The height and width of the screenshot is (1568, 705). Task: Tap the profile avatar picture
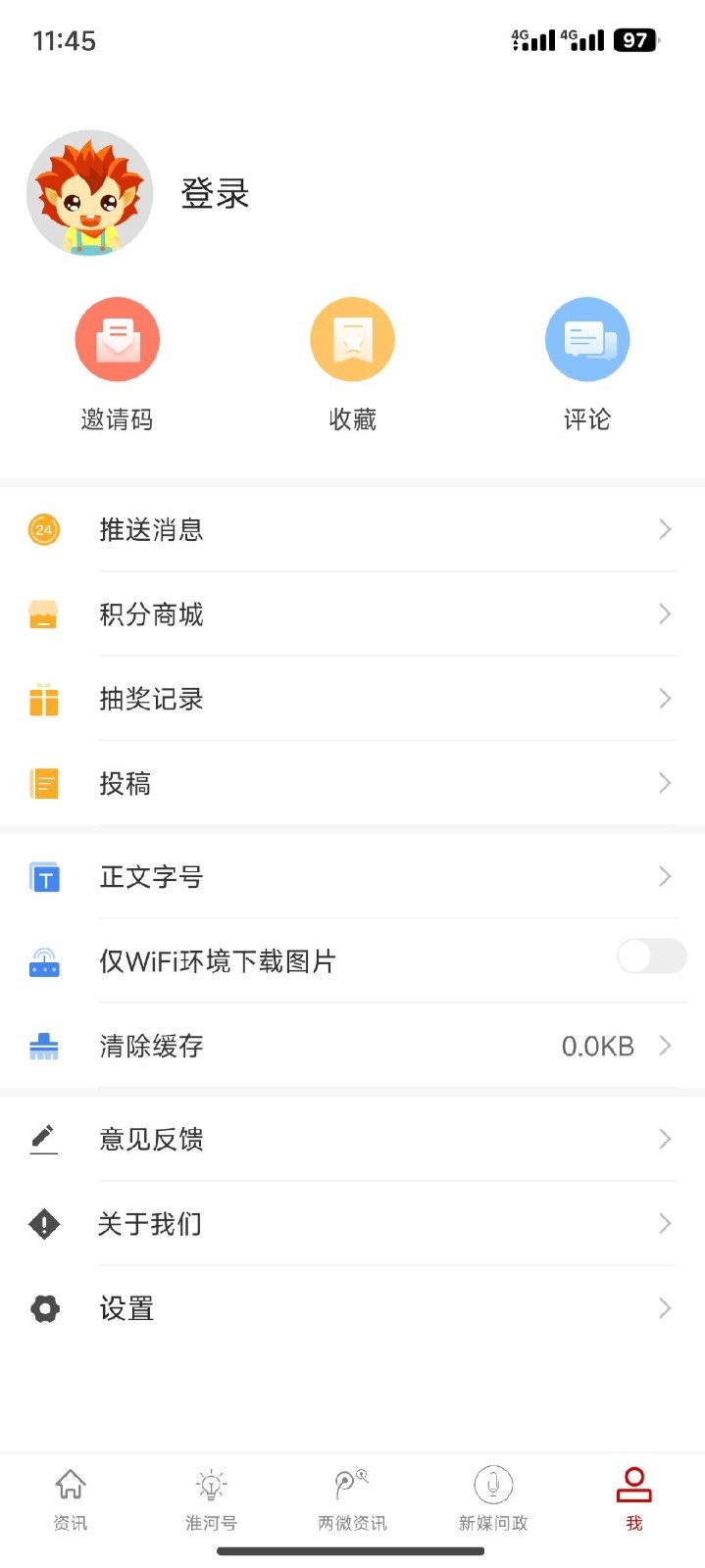click(x=90, y=193)
